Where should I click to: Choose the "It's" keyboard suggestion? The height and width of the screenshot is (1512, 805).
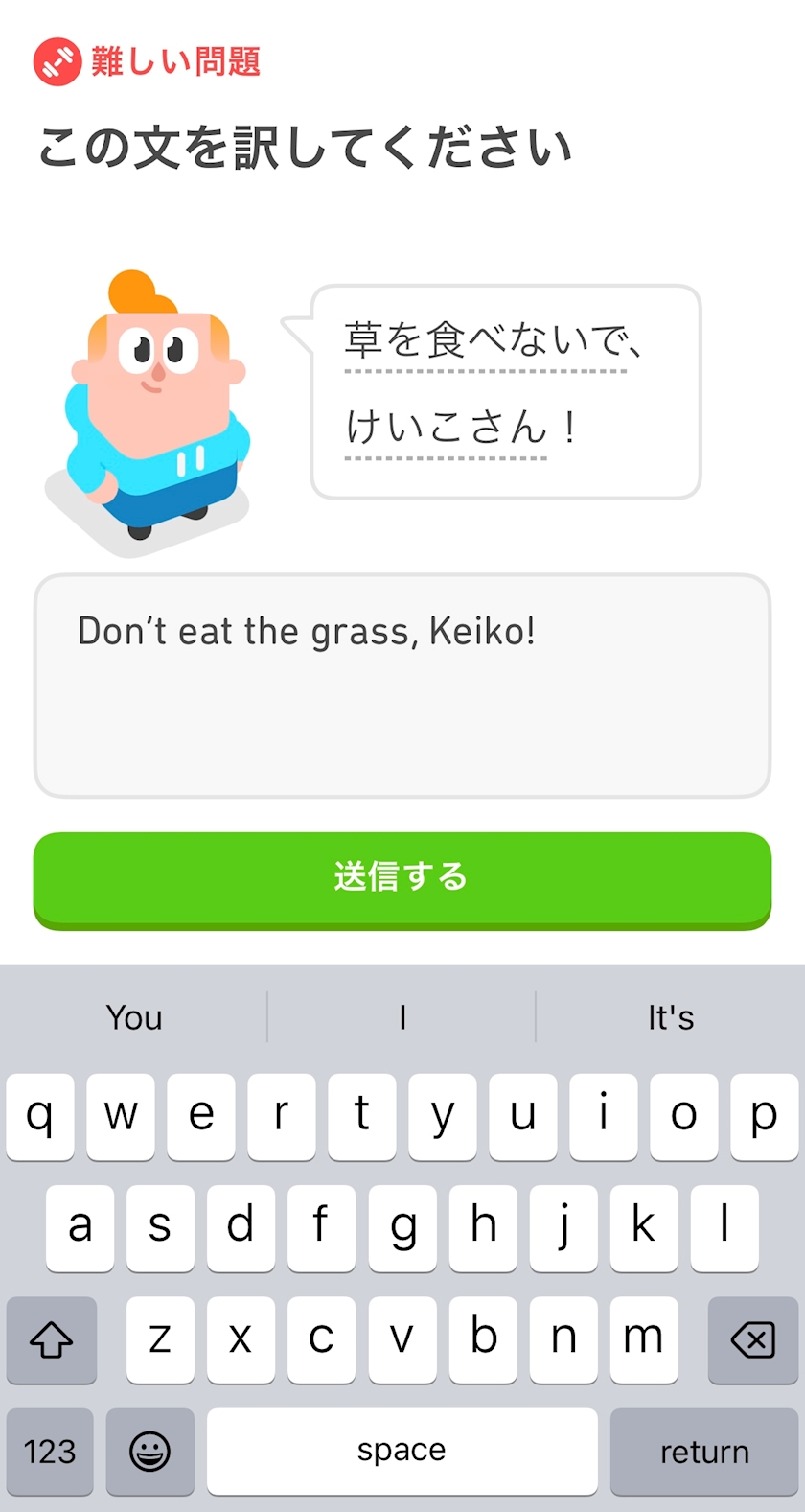click(x=670, y=1017)
